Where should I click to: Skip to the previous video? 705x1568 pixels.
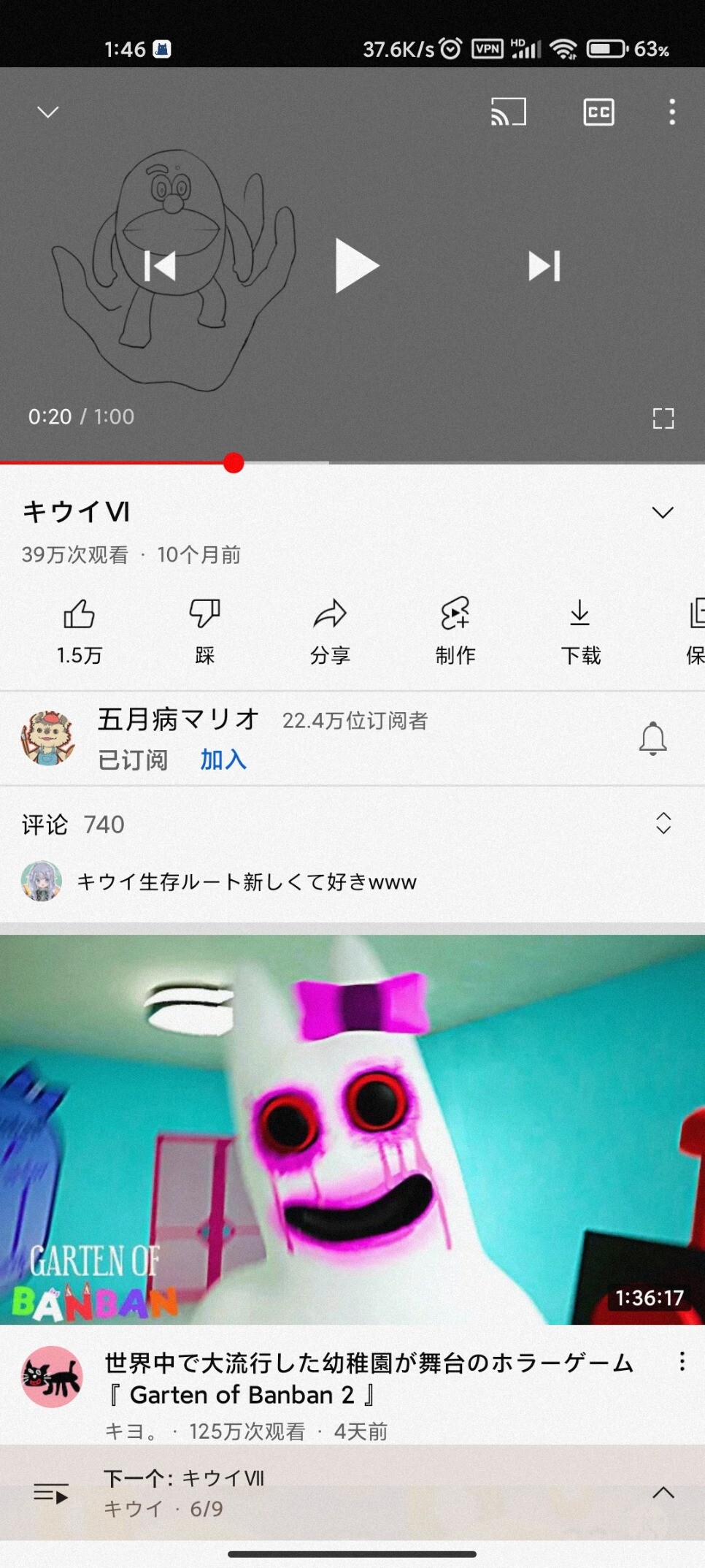point(160,266)
